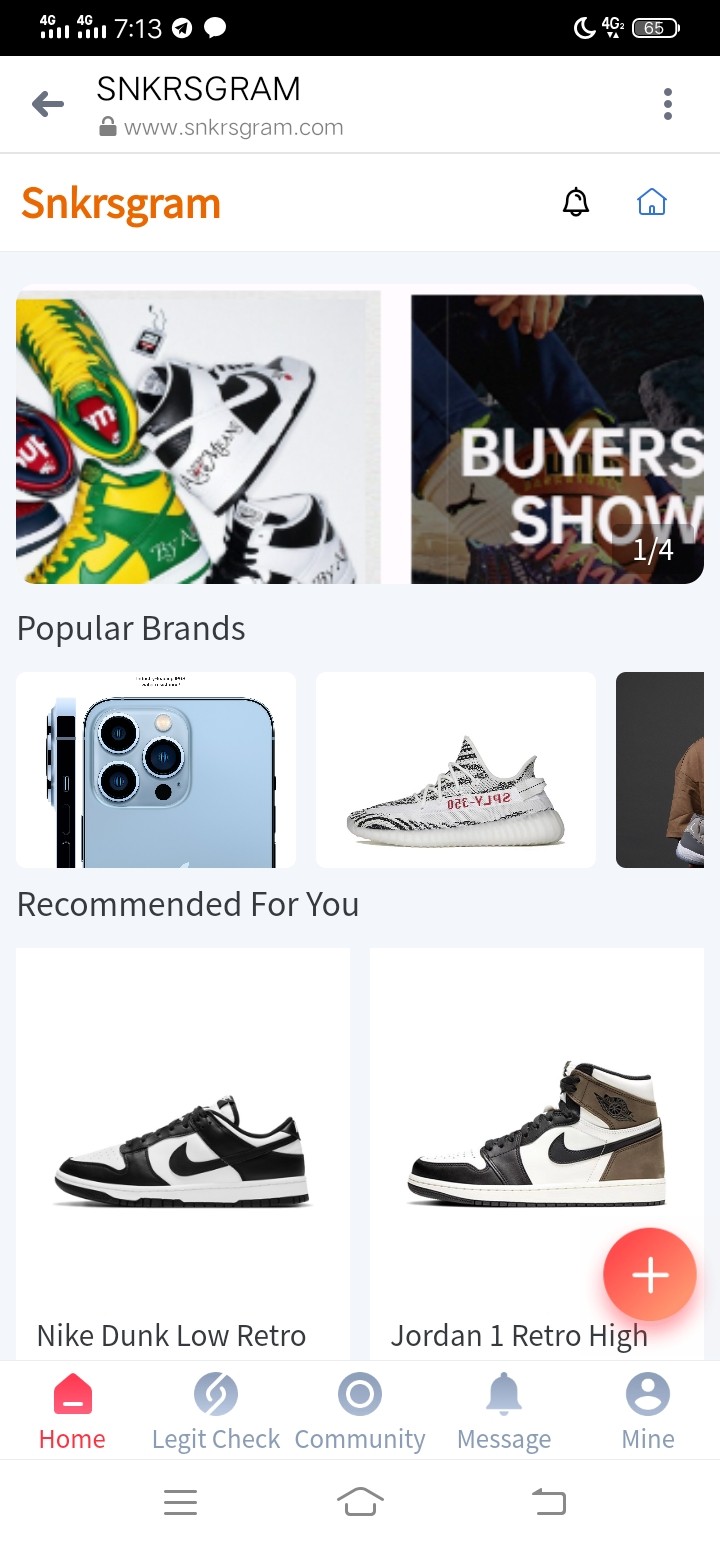Select the Home tab

(x=72, y=1410)
